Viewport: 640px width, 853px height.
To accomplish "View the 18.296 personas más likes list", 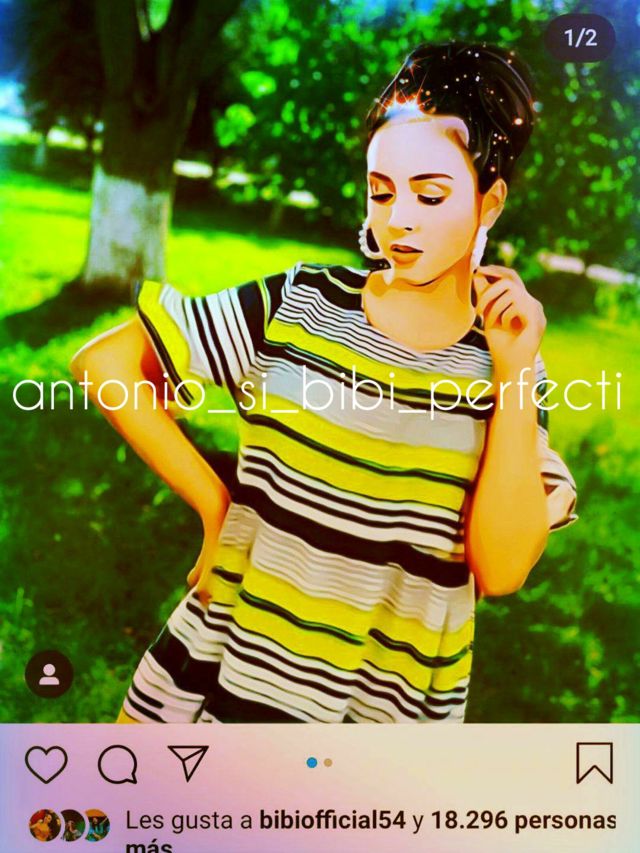I will [x=522, y=822].
